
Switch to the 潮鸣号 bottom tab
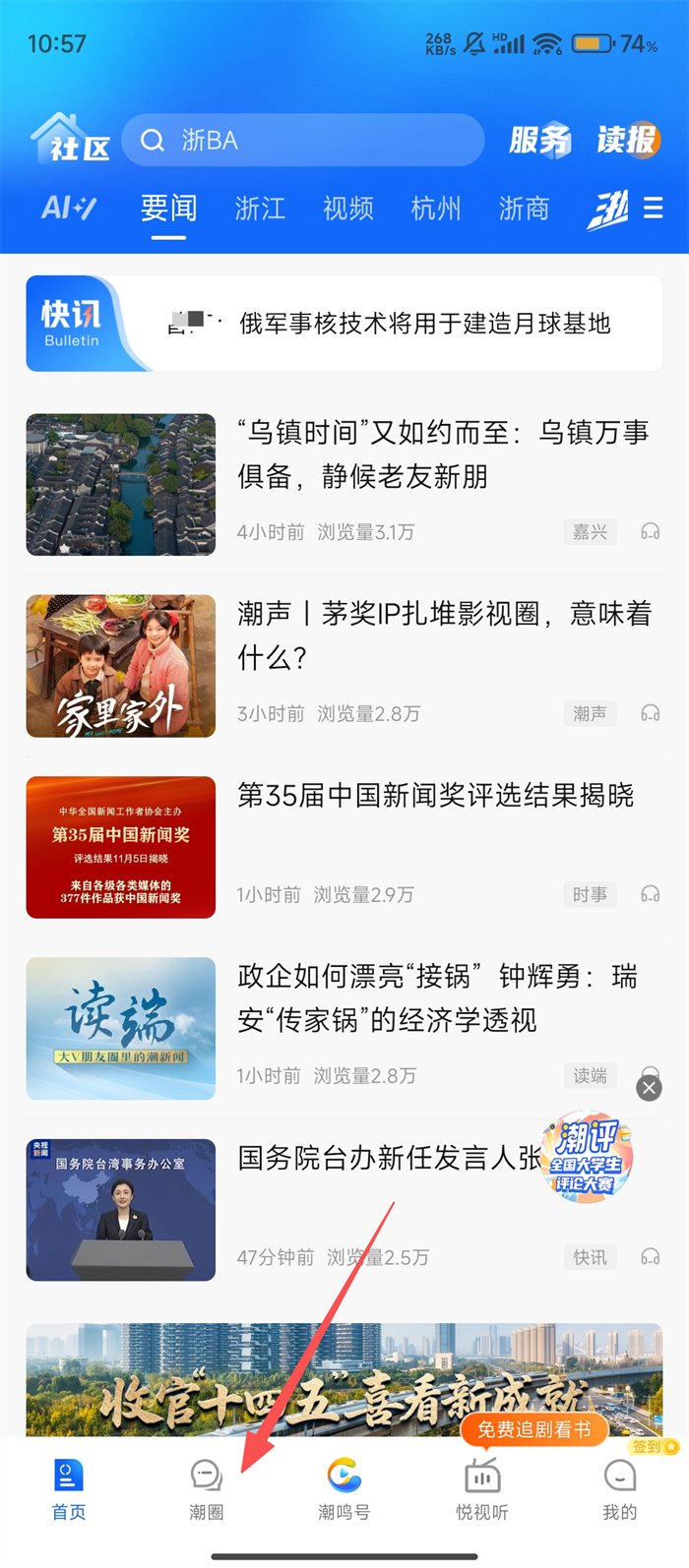coord(344,1490)
